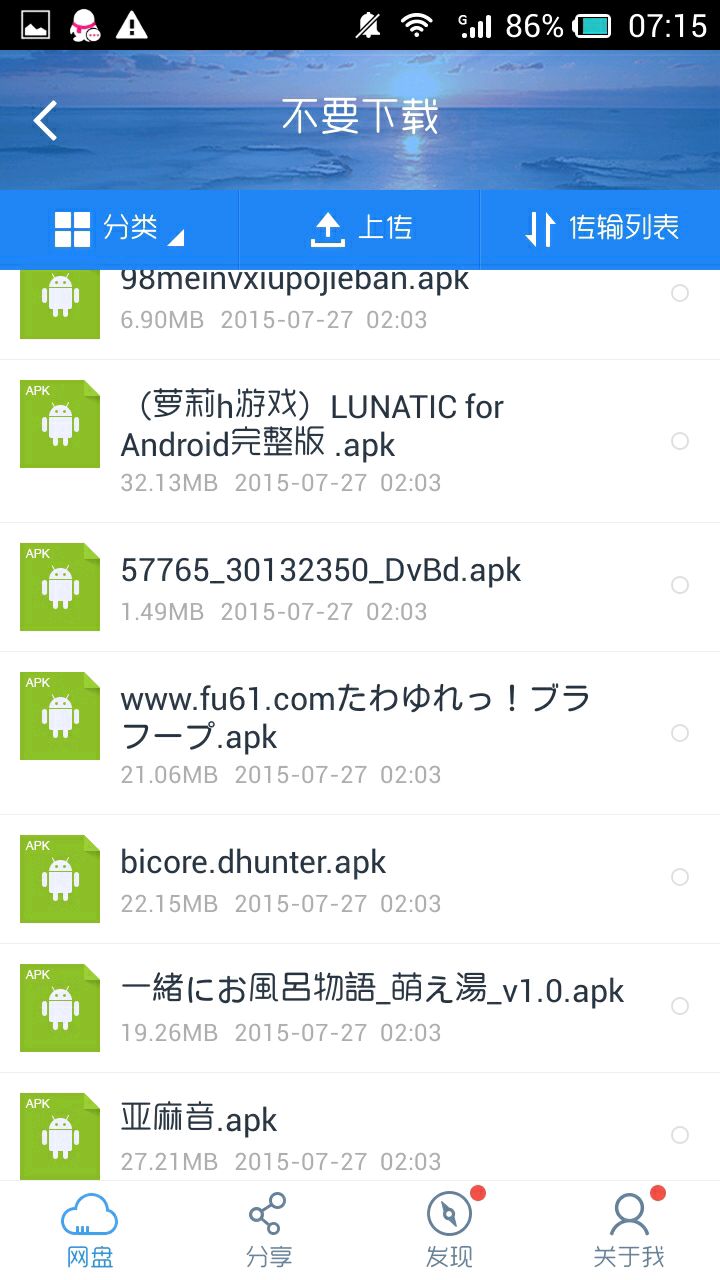Switch to the 发现 tab
The image size is (720, 1280).
tap(449, 1231)
